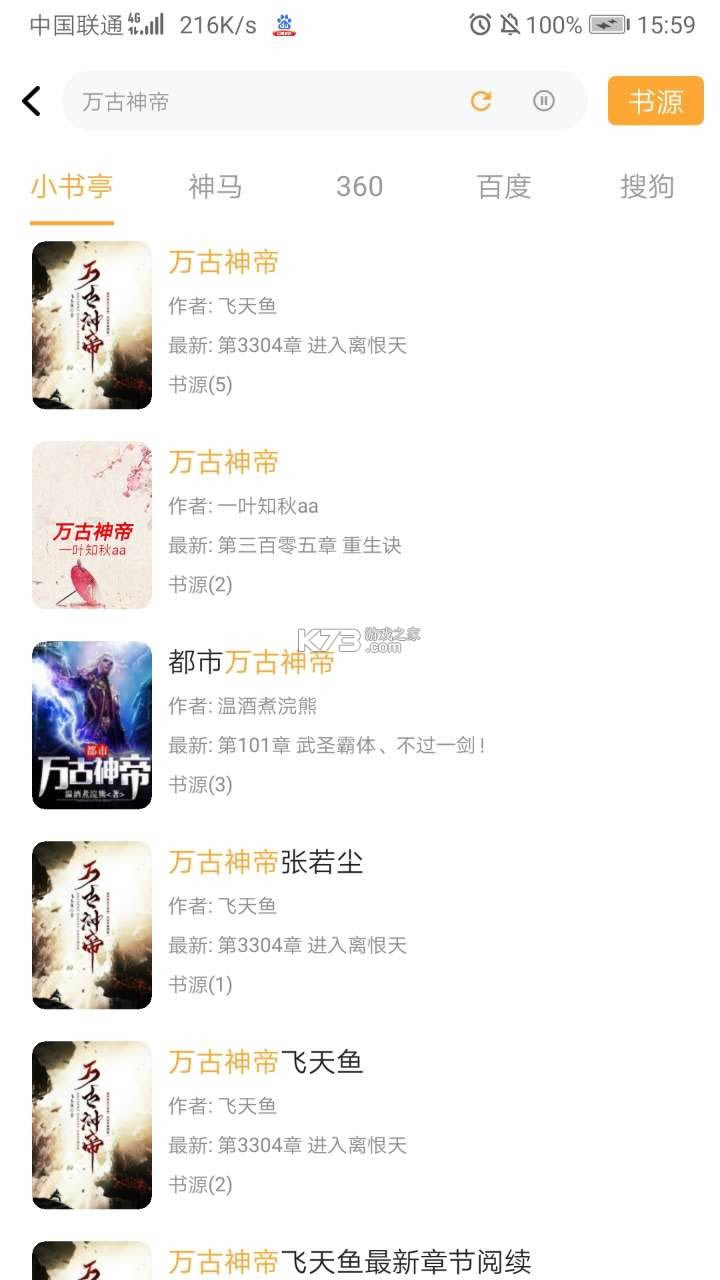The height and width of the screenshot is (1280, 720).
Task: Select the 360 tab
Action: tap(359, 186)
